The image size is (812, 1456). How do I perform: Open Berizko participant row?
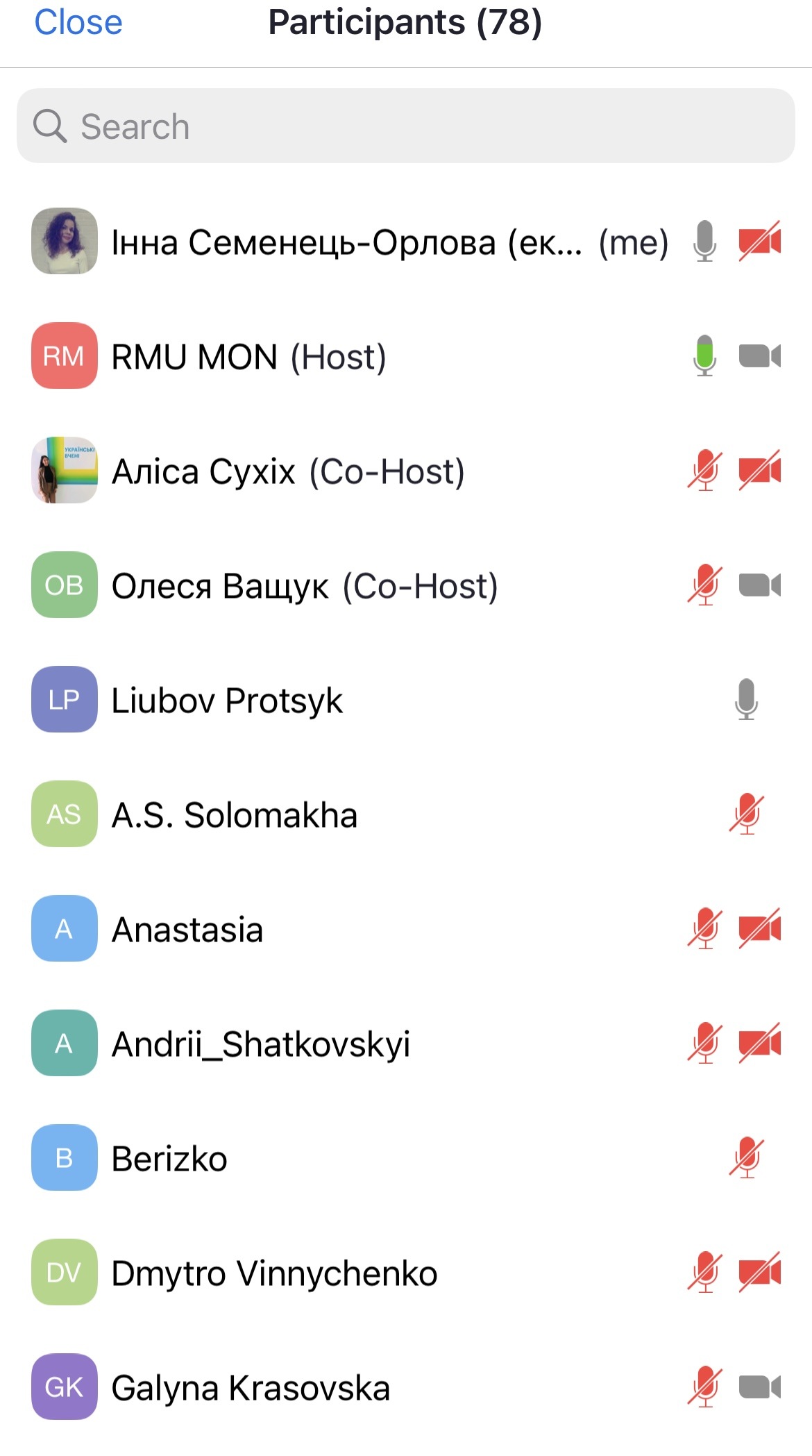[x=170, y=1159]
